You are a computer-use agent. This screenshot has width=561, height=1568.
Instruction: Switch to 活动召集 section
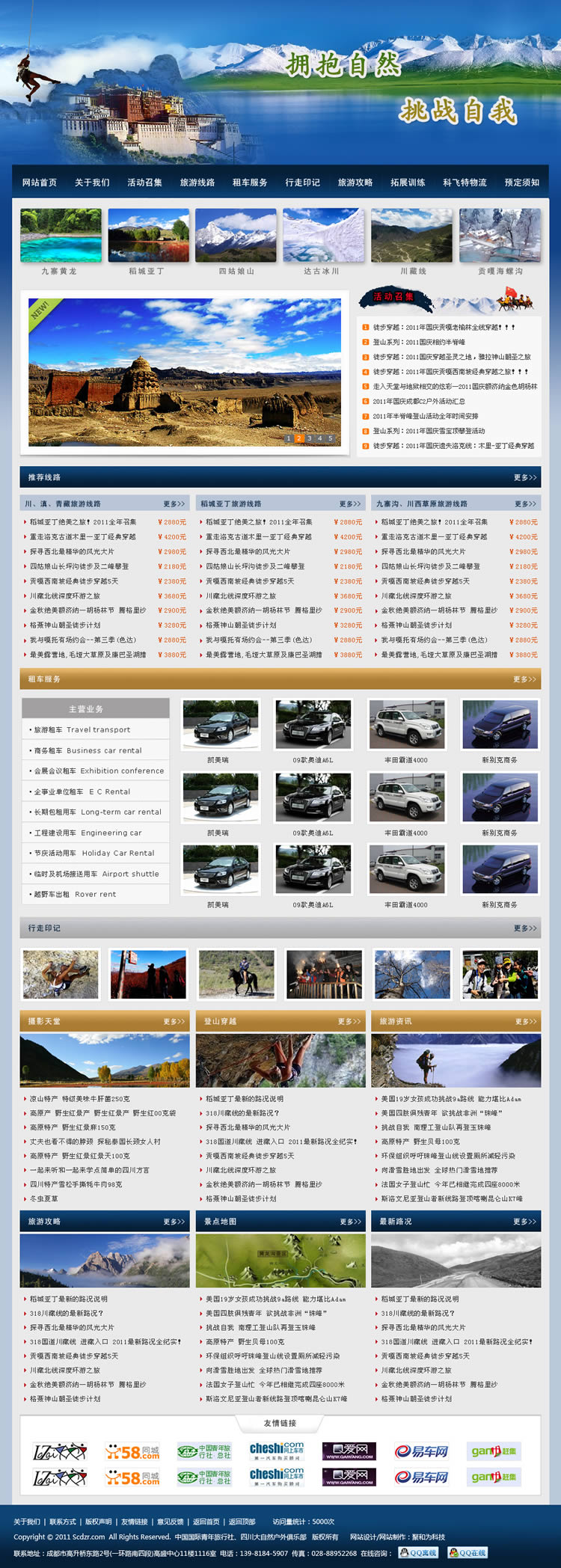[144, 183]
